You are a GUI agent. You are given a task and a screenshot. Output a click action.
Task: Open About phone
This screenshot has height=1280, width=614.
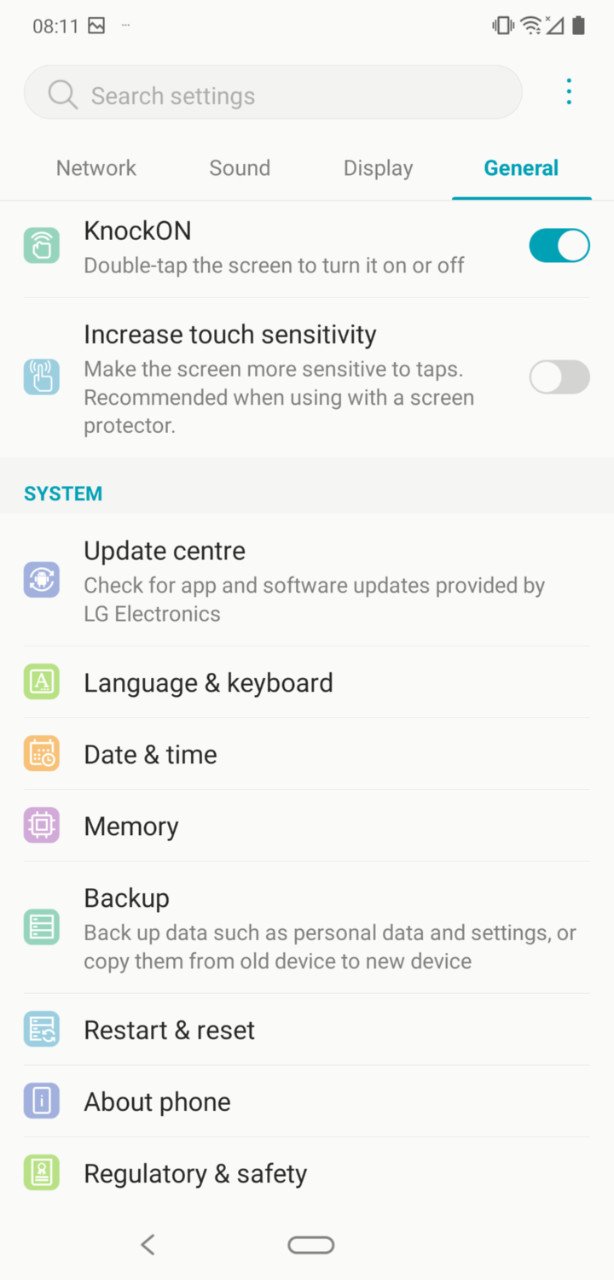[307, 1102]
